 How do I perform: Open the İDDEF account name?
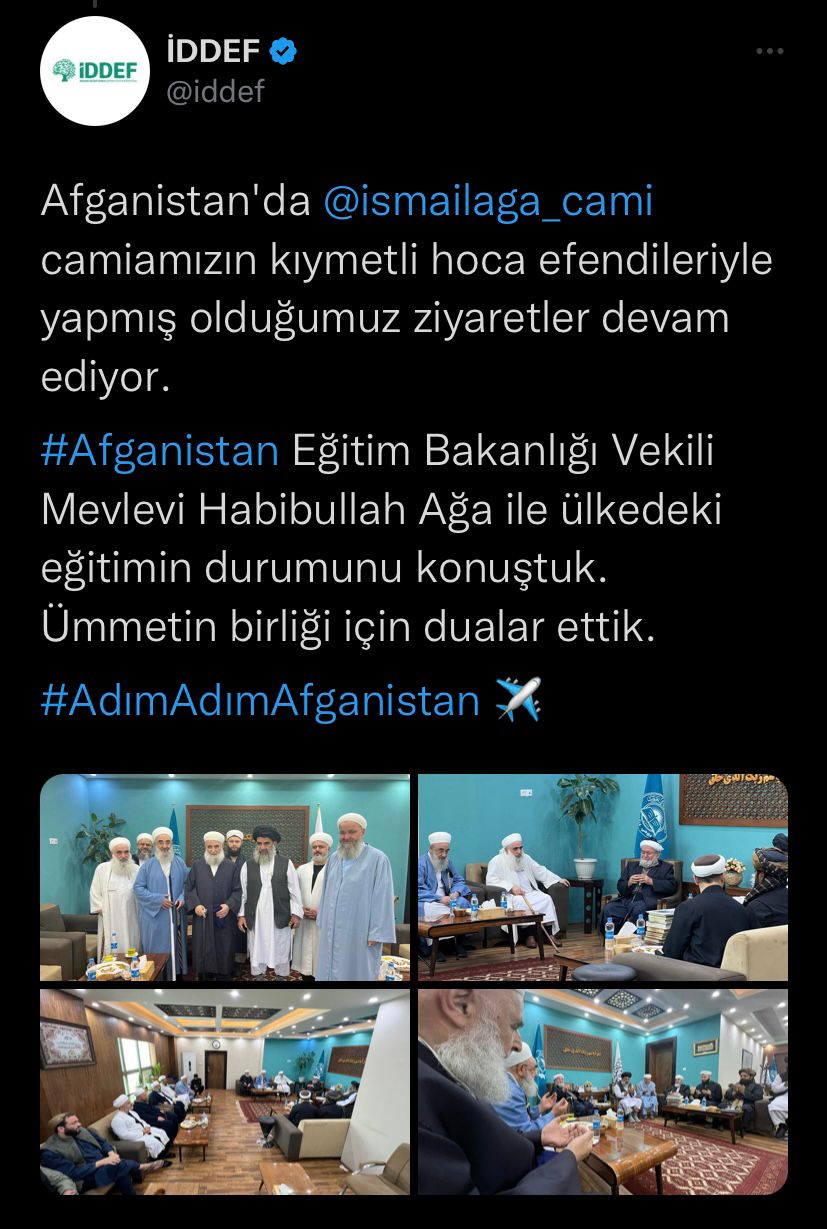212,50
